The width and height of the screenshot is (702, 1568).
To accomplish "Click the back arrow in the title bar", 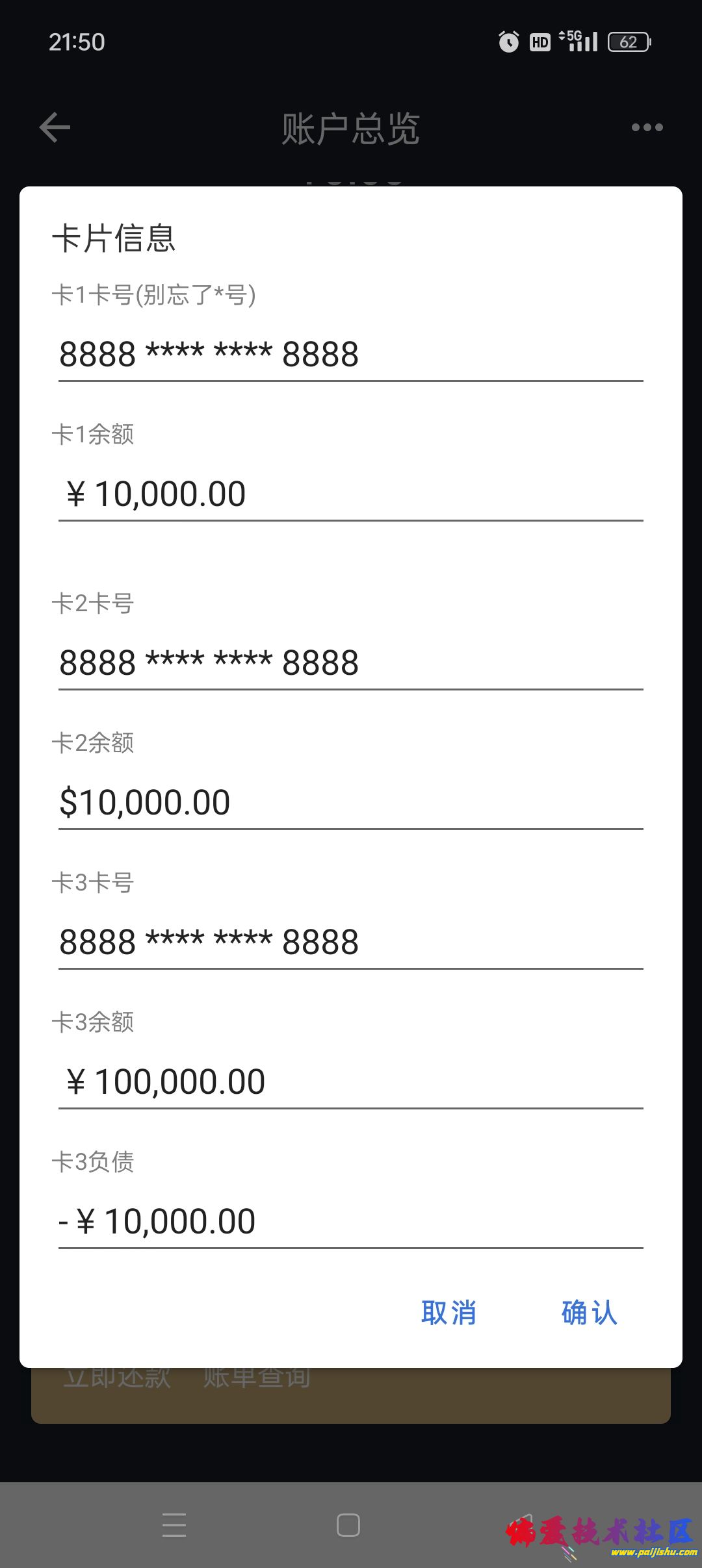I will [x=55, y=127].
